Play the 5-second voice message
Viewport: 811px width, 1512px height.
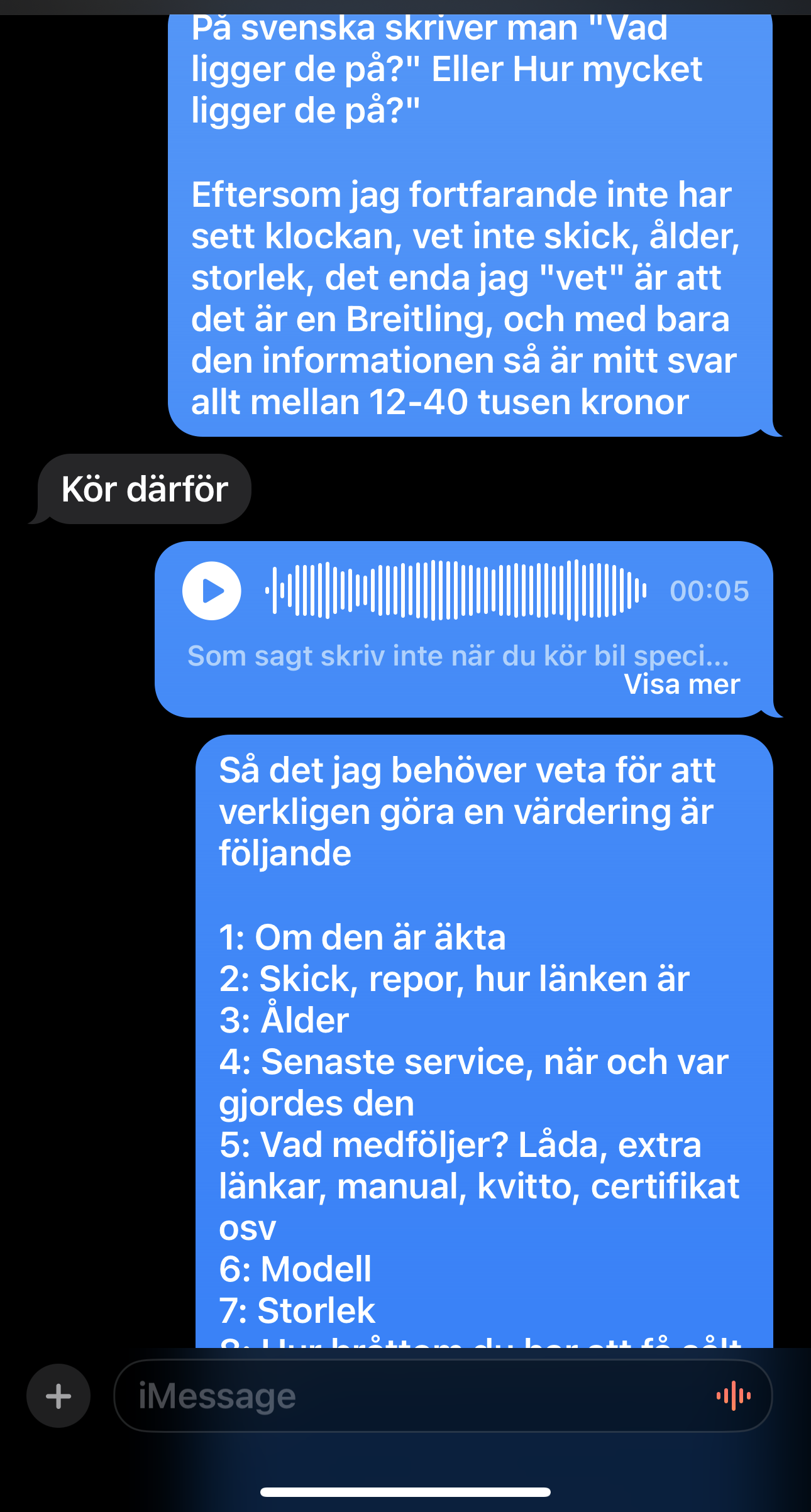coord(212,591)
